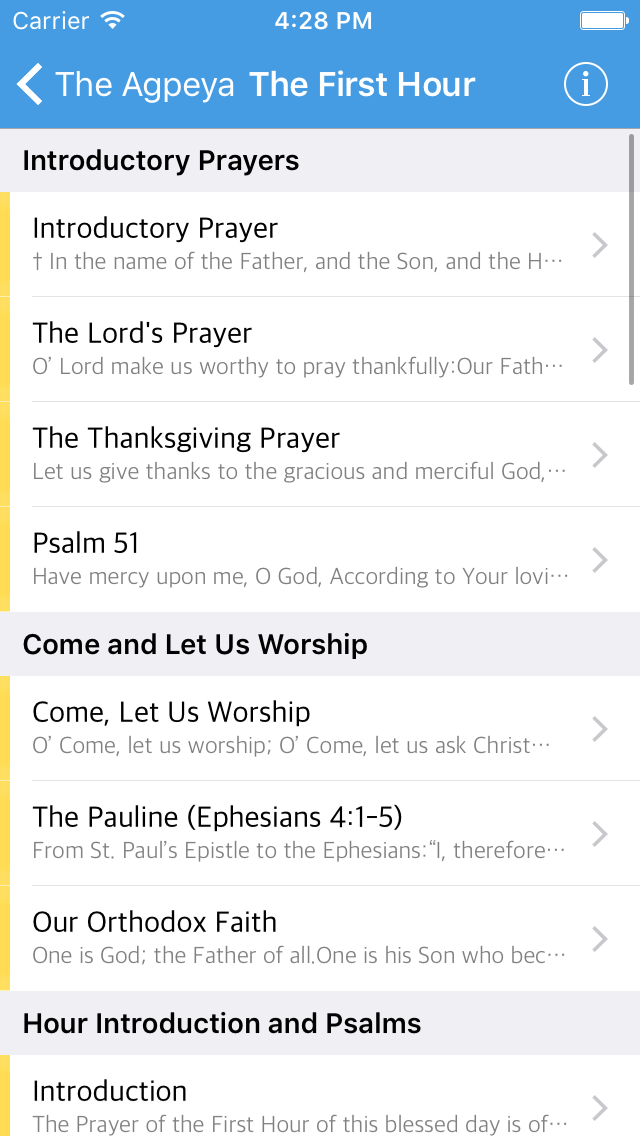Viewport: 640px width, 1136px height.
Task: Open Psalm 51
Action: tap(300, 559)
